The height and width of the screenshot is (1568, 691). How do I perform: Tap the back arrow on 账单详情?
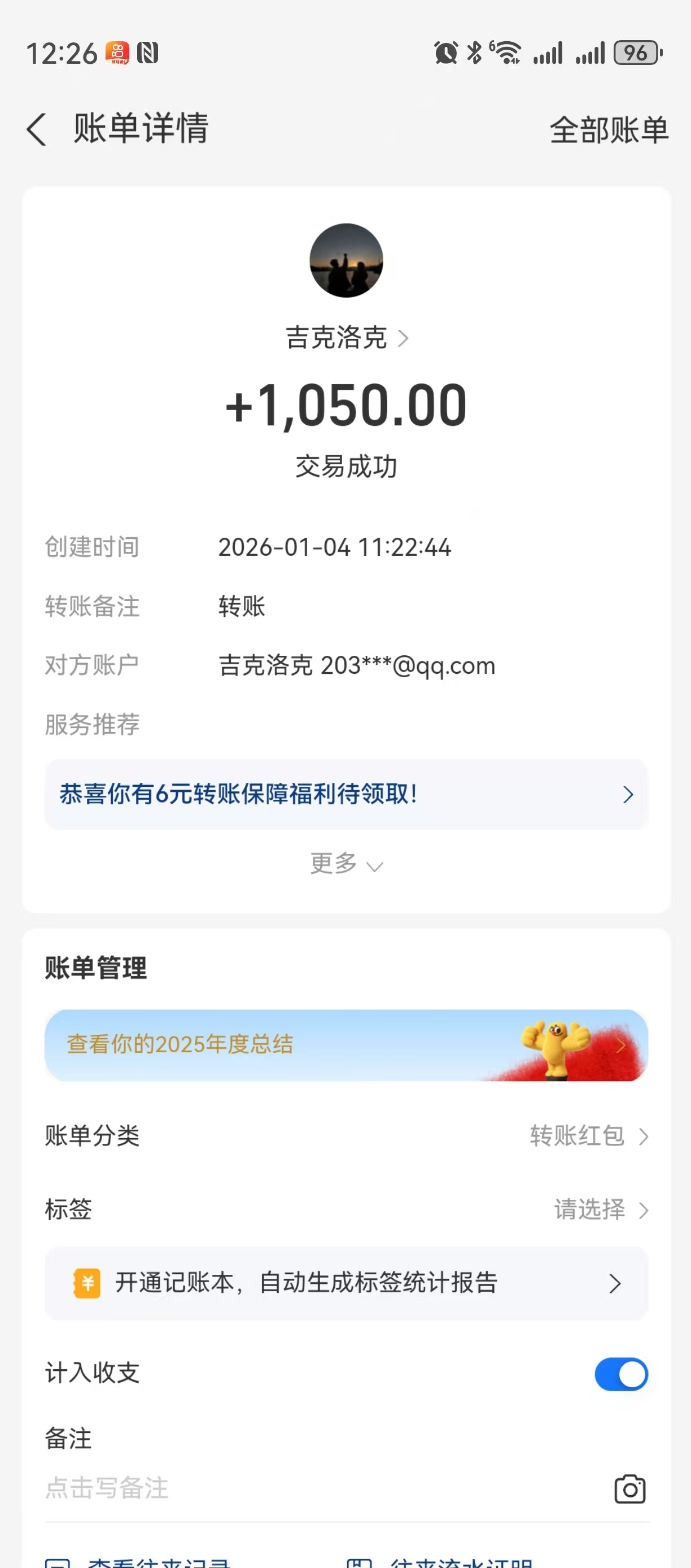36,130
